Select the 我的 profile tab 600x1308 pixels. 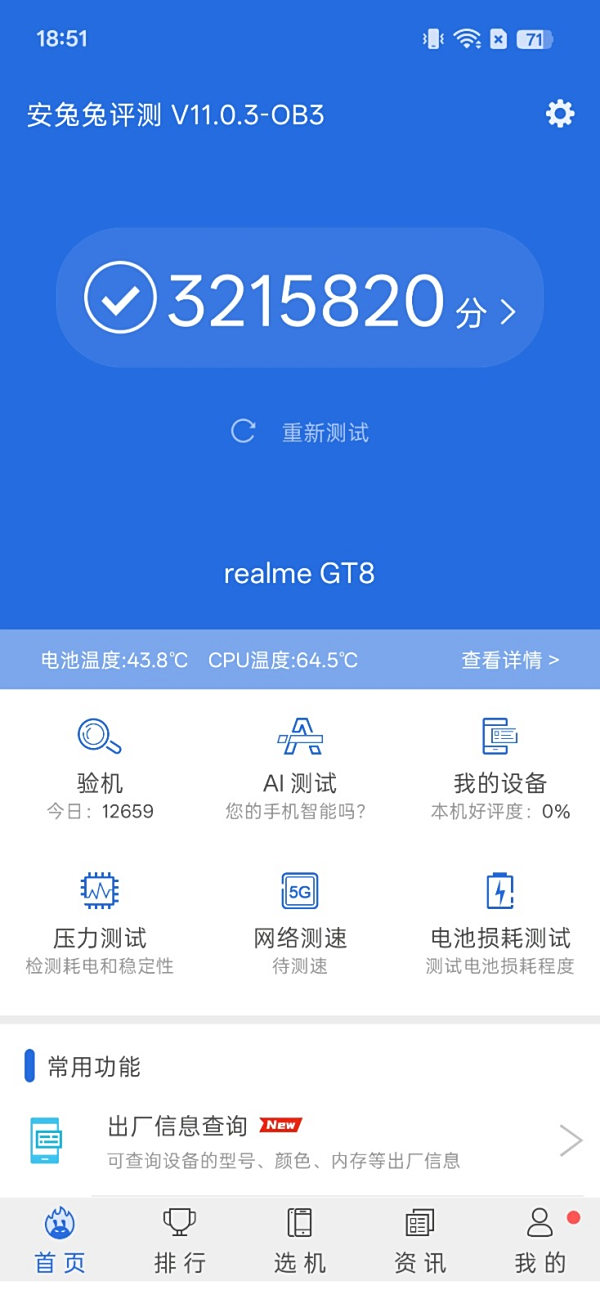point(540,1240)
